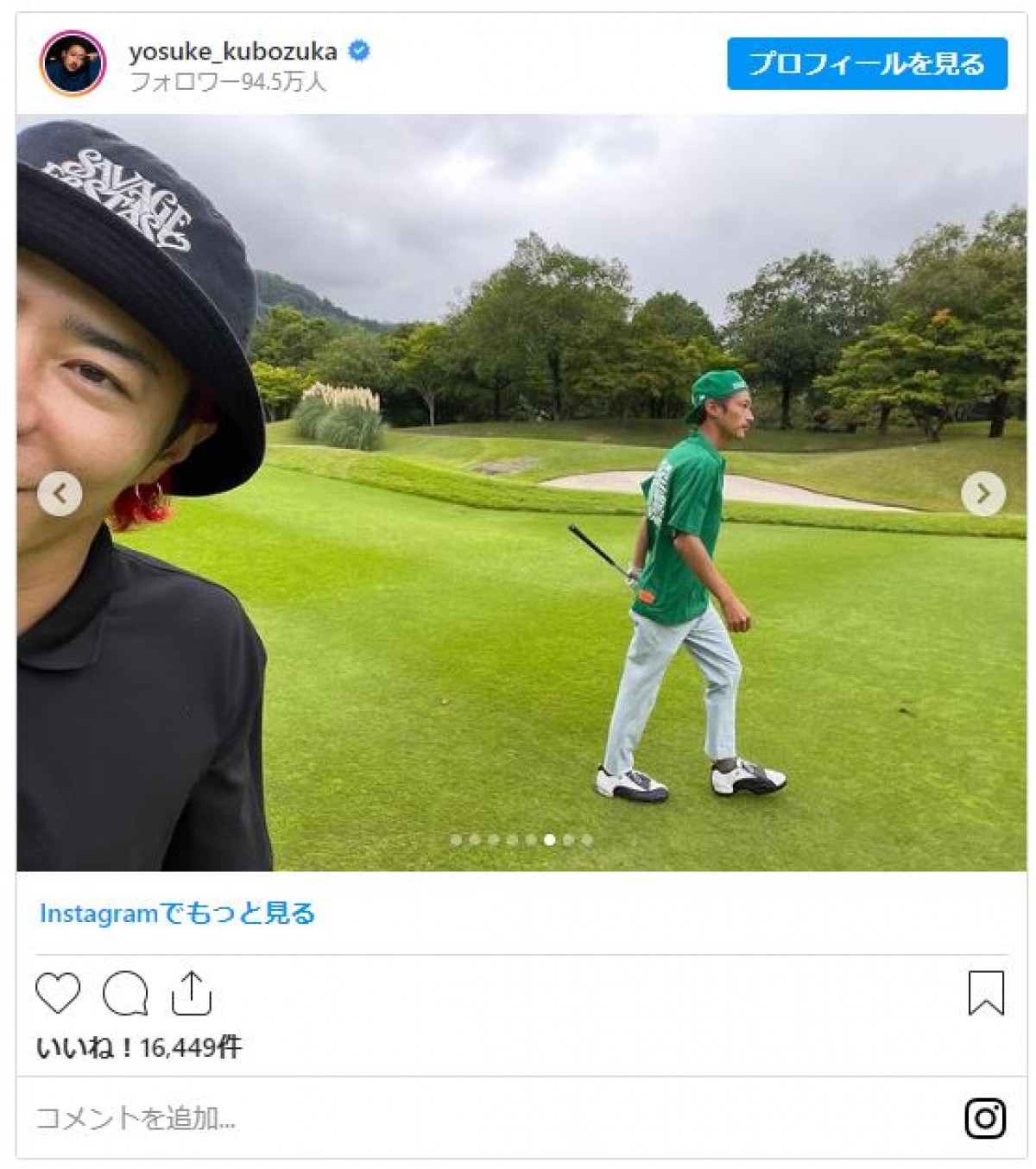Save the post with the bookmark icon
The image size is (1036, 1169).
point(985,993)
